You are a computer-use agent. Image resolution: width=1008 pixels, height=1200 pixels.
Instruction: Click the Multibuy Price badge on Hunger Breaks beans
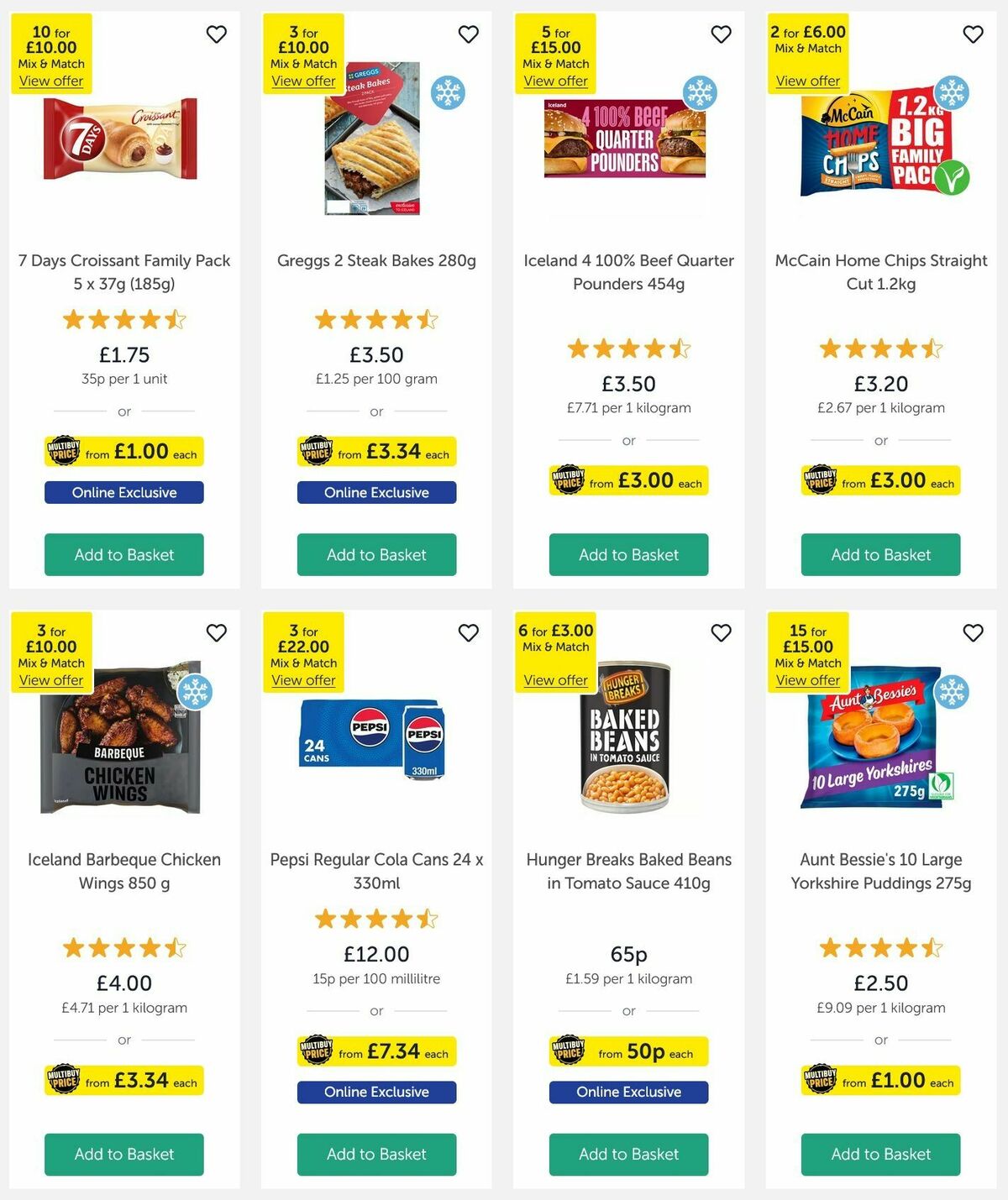(627, 1051)
